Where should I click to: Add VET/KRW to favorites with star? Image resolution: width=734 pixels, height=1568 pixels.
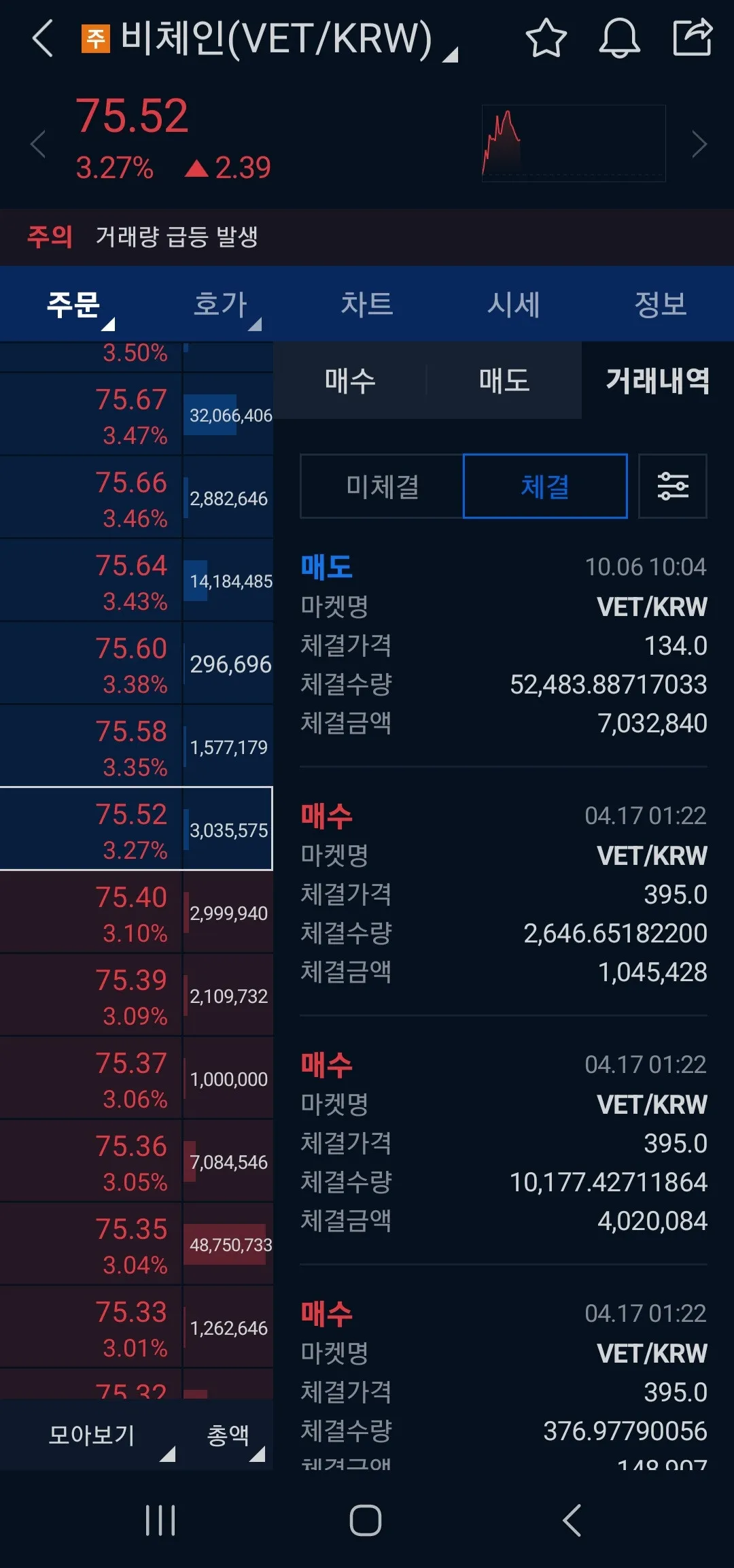tap(546, 38)
